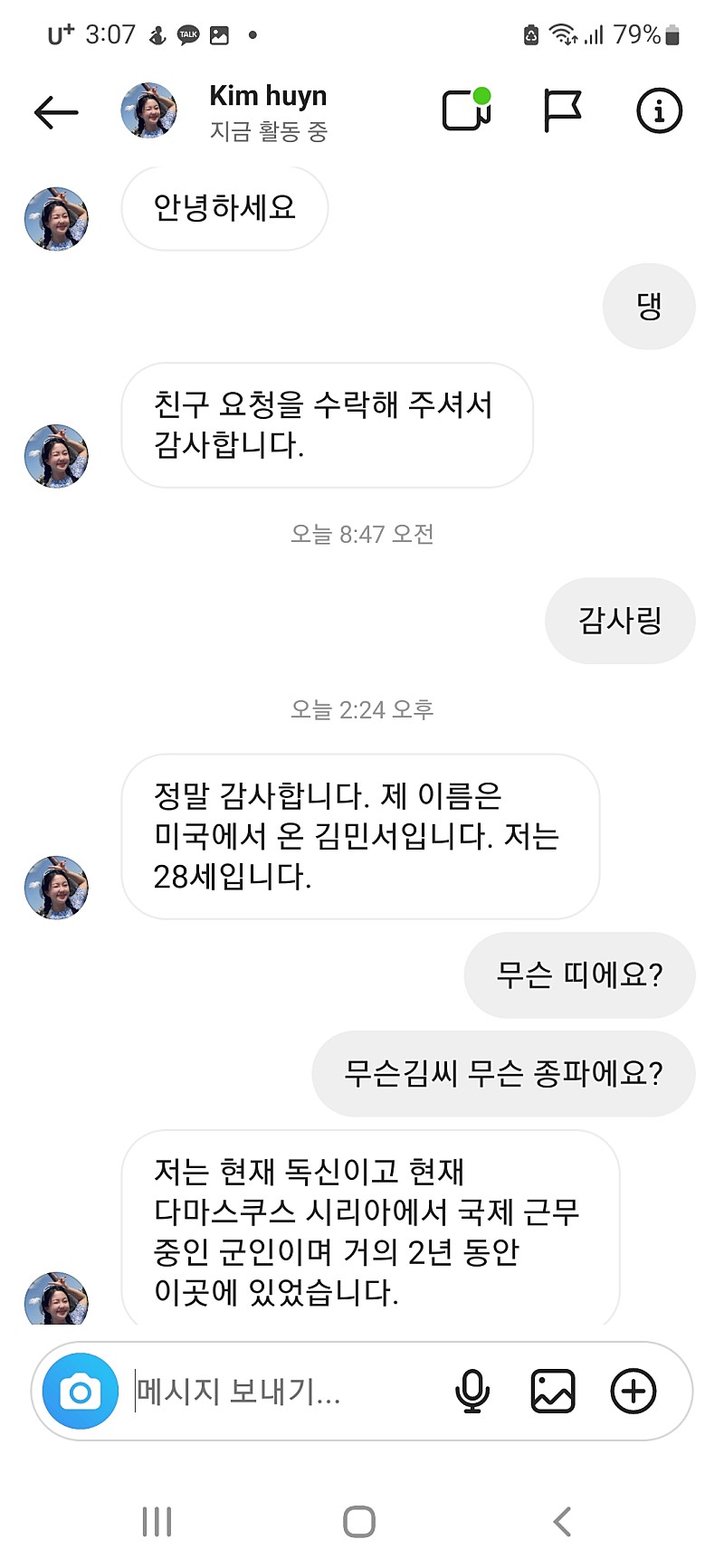Open more attachment options plus icon

633,1392
